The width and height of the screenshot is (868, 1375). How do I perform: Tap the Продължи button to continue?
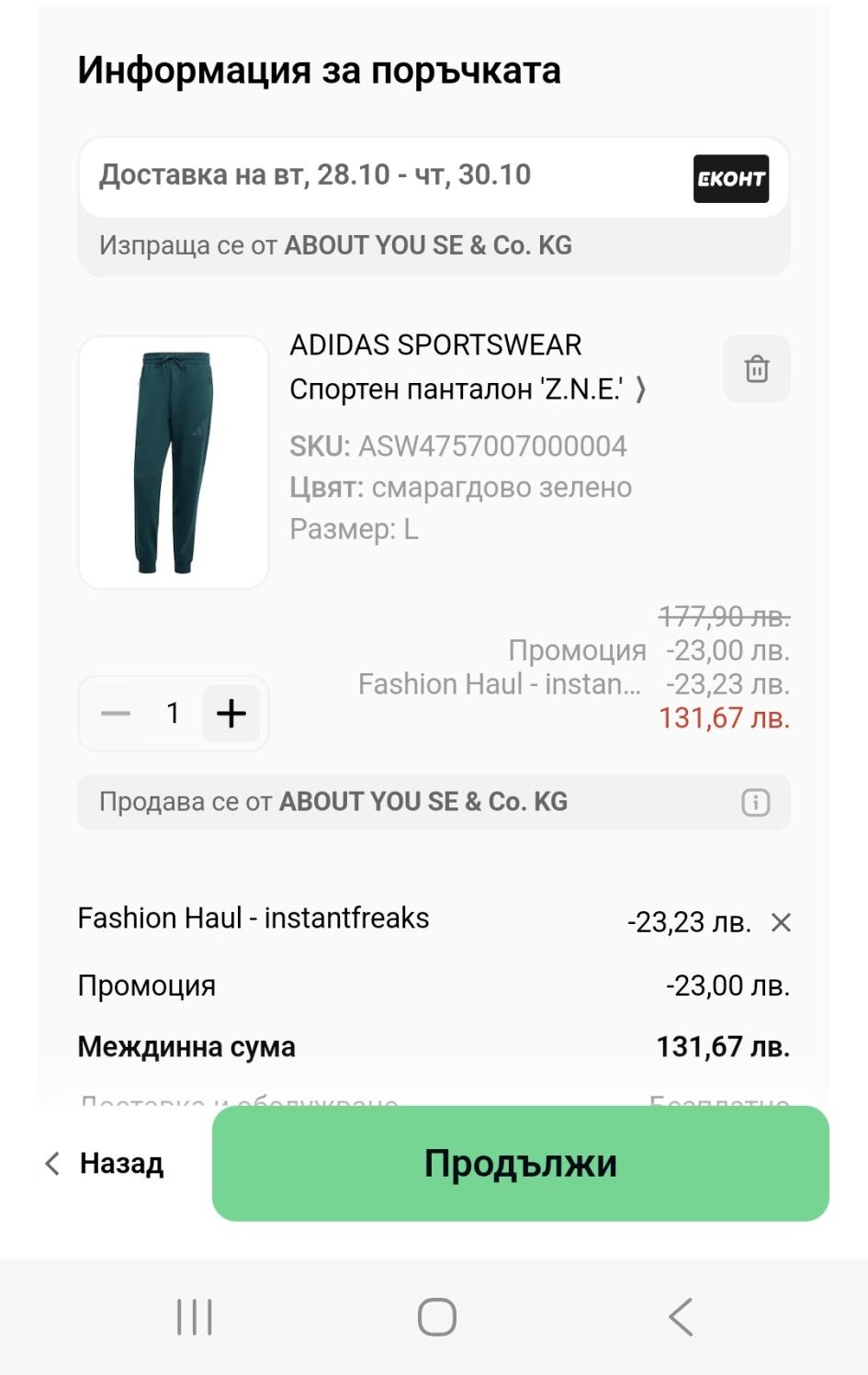tap(520, 1164)
